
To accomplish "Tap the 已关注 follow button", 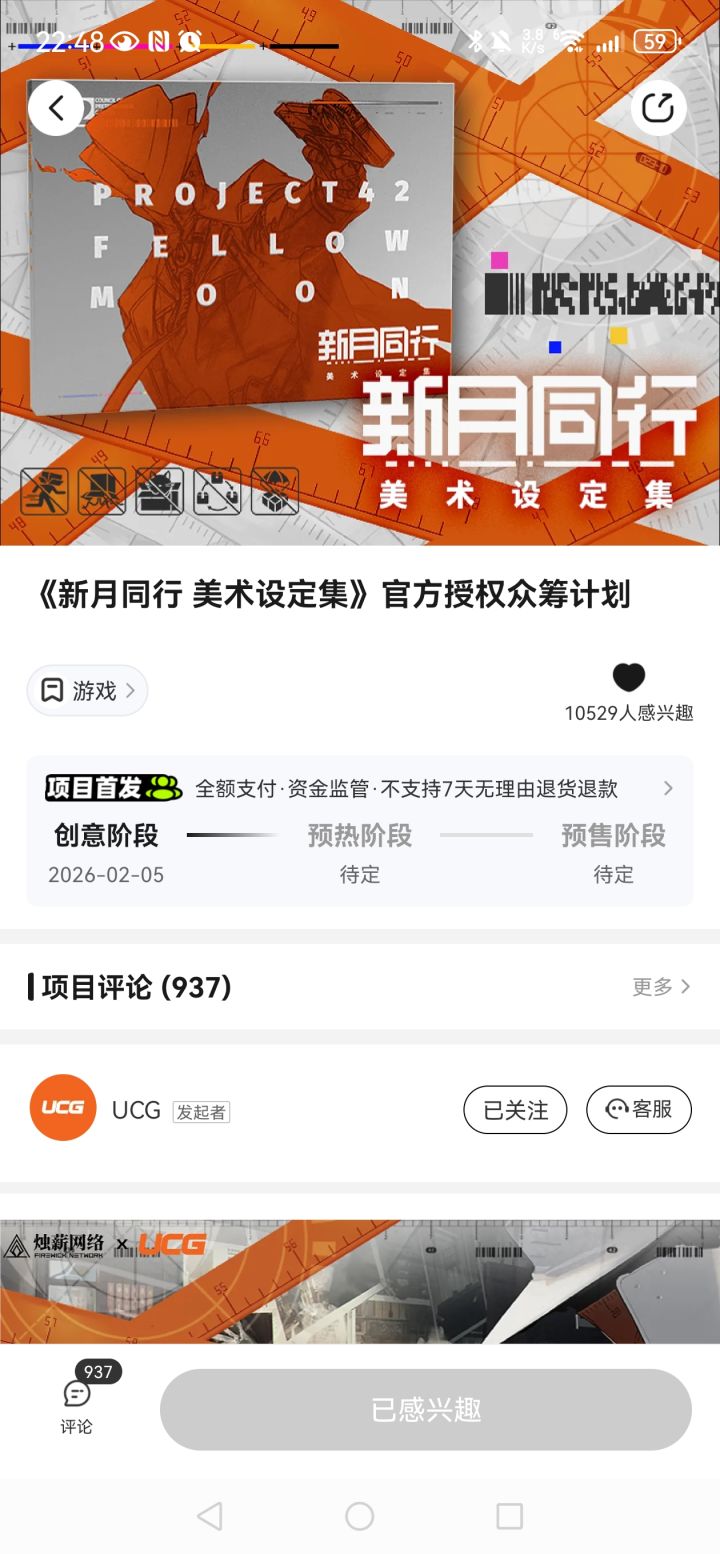I will click(x=515, y=1110).
